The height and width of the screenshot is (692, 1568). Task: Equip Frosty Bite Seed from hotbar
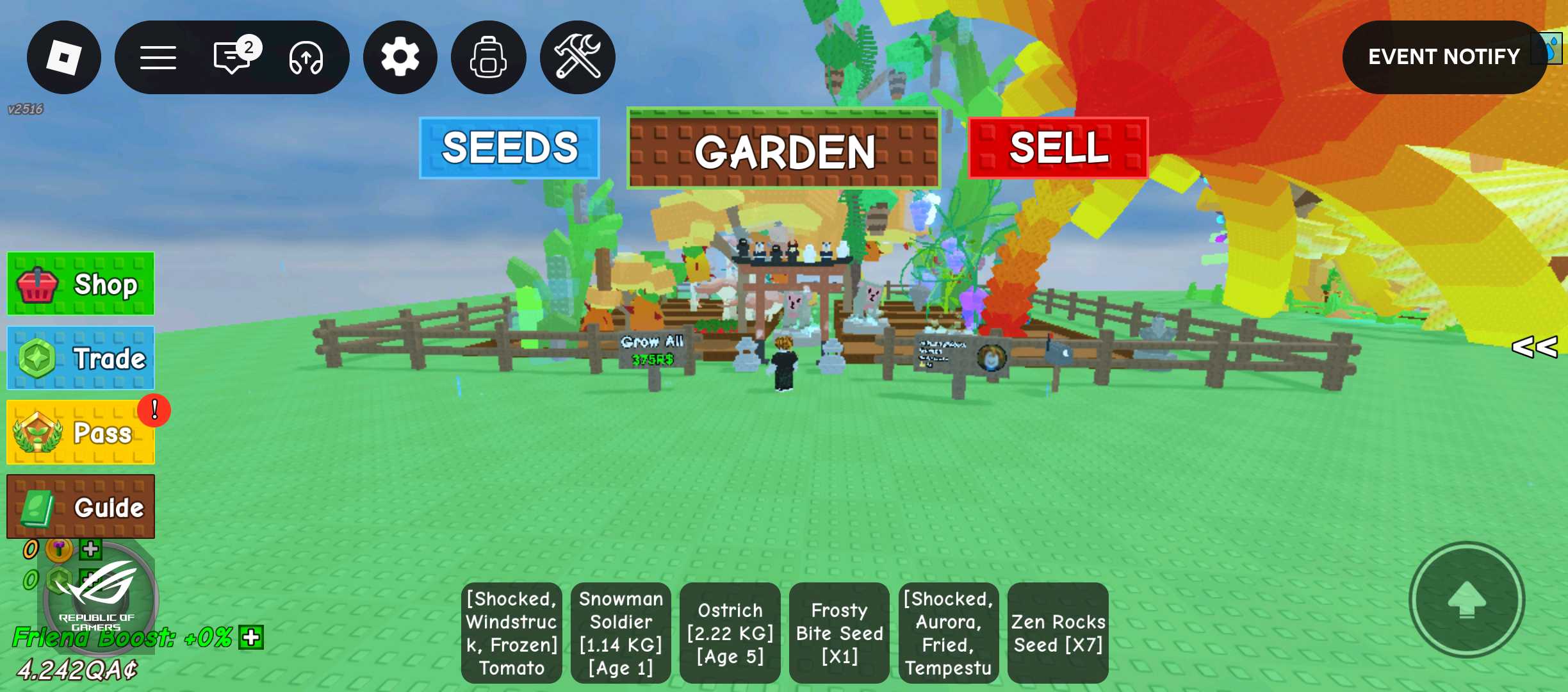[x=839, y=633]
